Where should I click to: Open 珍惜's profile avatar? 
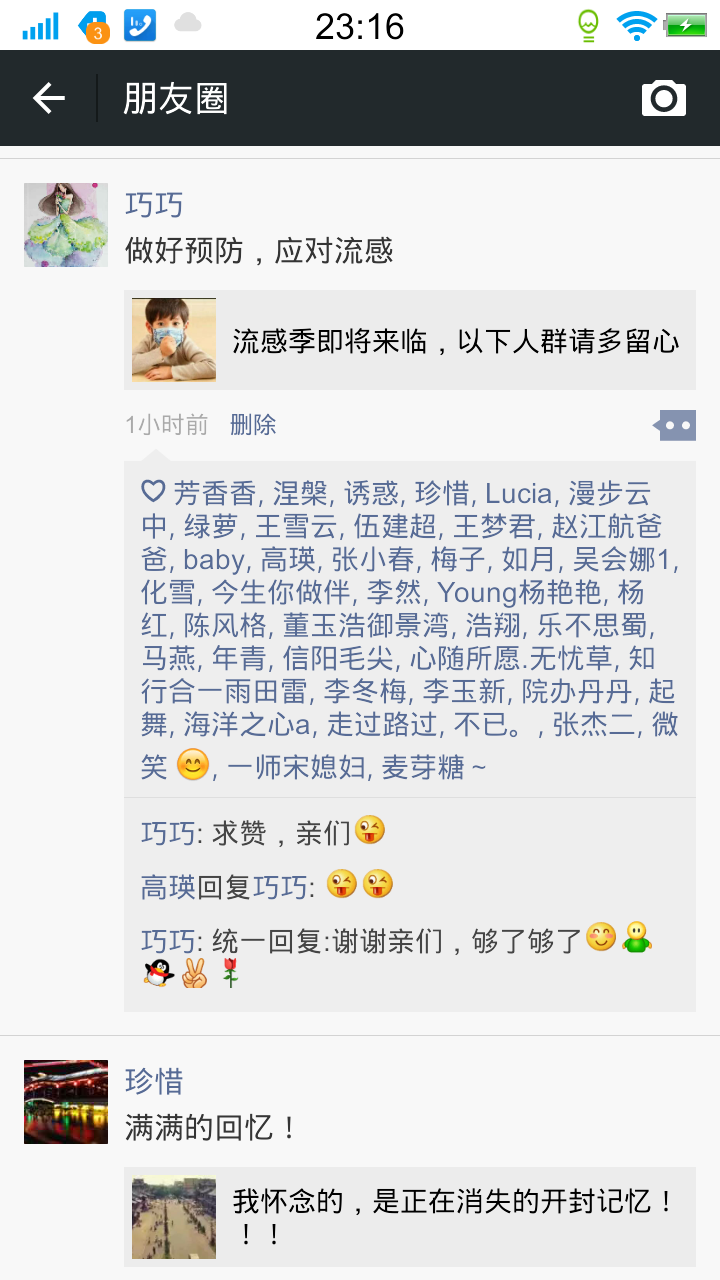click(66, 1102)
